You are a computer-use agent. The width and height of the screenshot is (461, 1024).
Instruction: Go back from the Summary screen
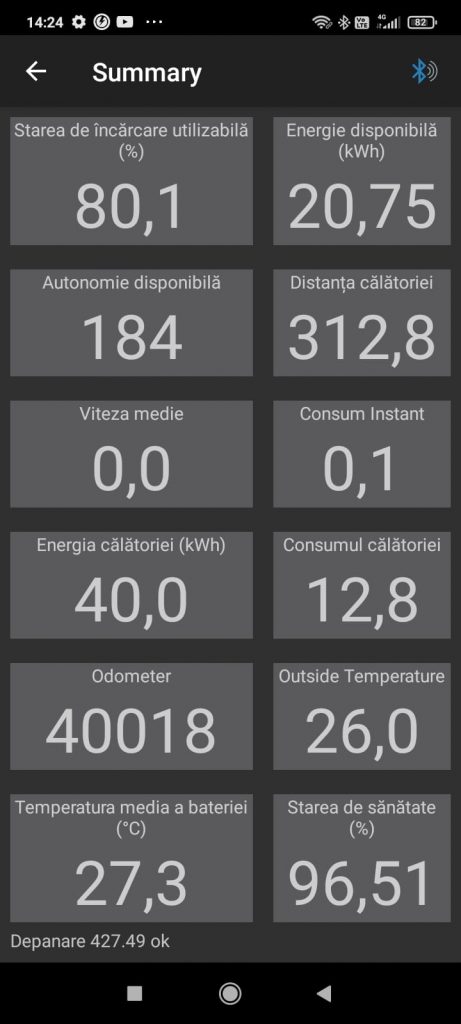(x=36, y=71)
